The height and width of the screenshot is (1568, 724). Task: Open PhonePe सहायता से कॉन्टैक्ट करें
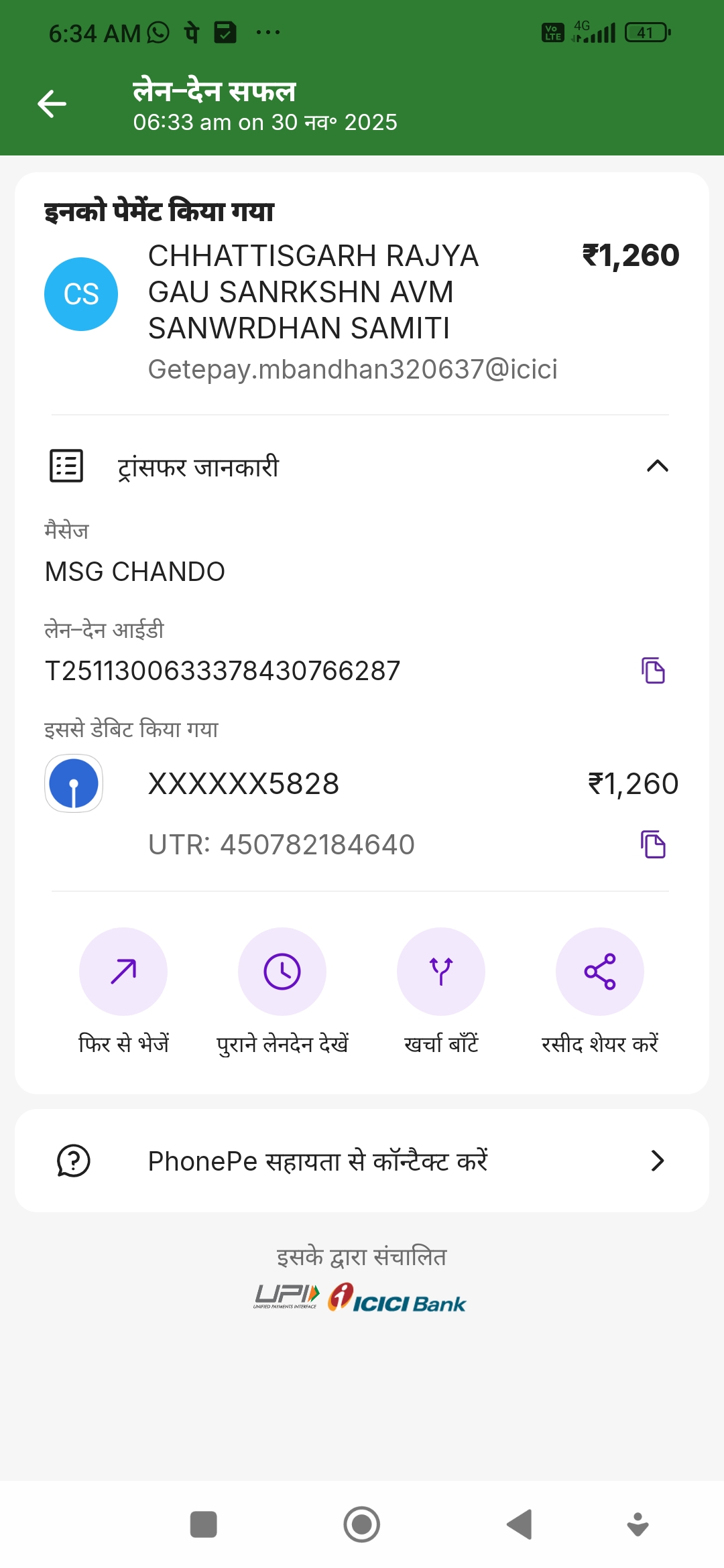point(362,1161)
